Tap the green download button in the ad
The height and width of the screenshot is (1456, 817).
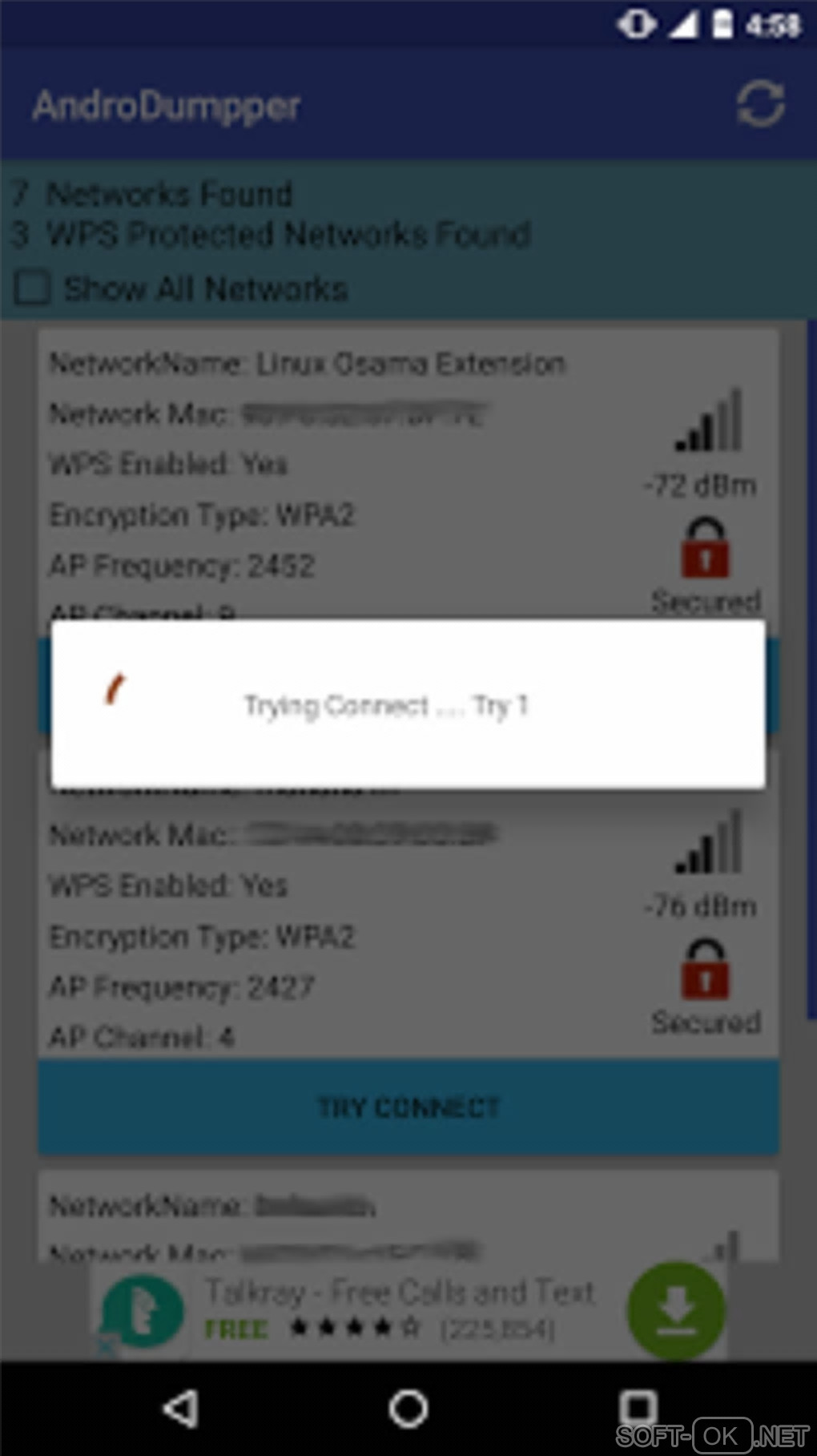tap(675, 1310)
